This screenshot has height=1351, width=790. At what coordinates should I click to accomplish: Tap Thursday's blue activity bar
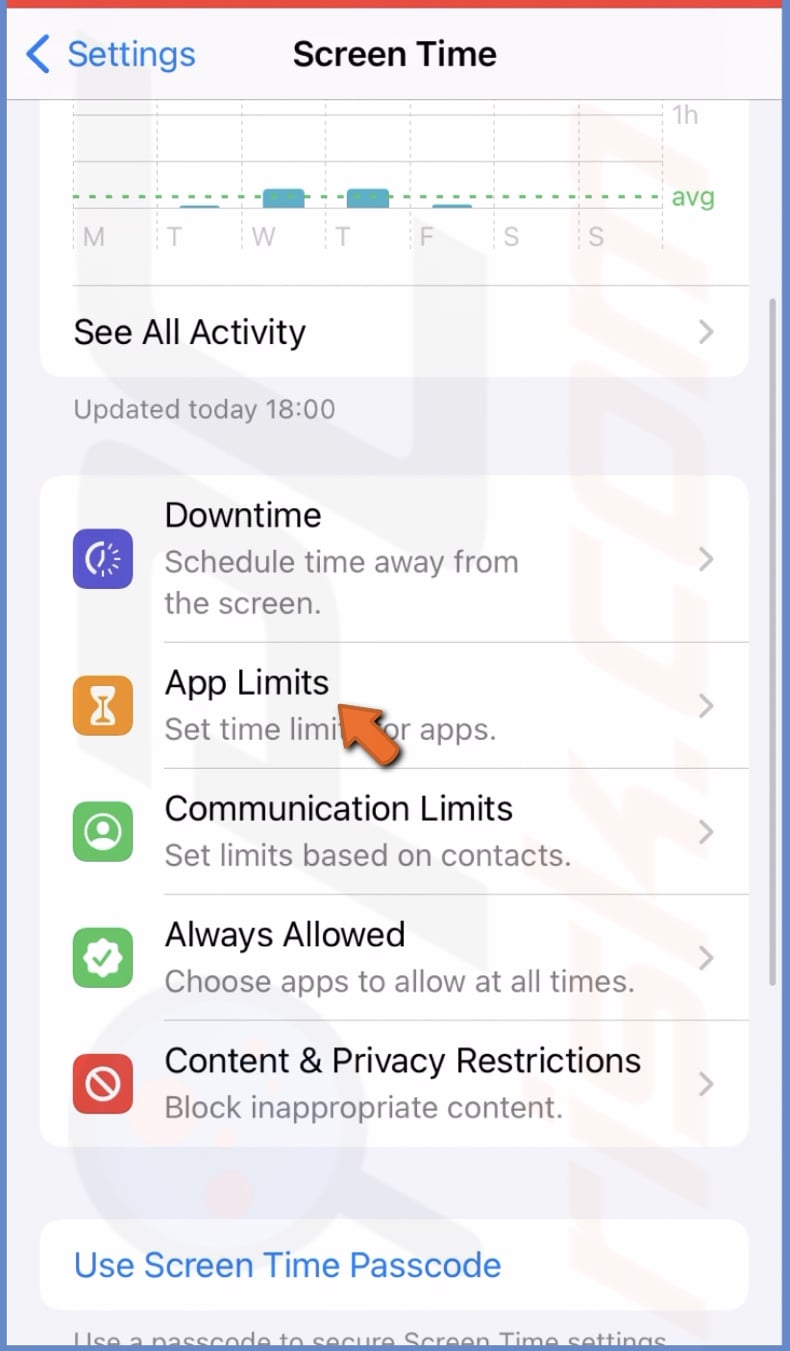[x=367, y=198]
